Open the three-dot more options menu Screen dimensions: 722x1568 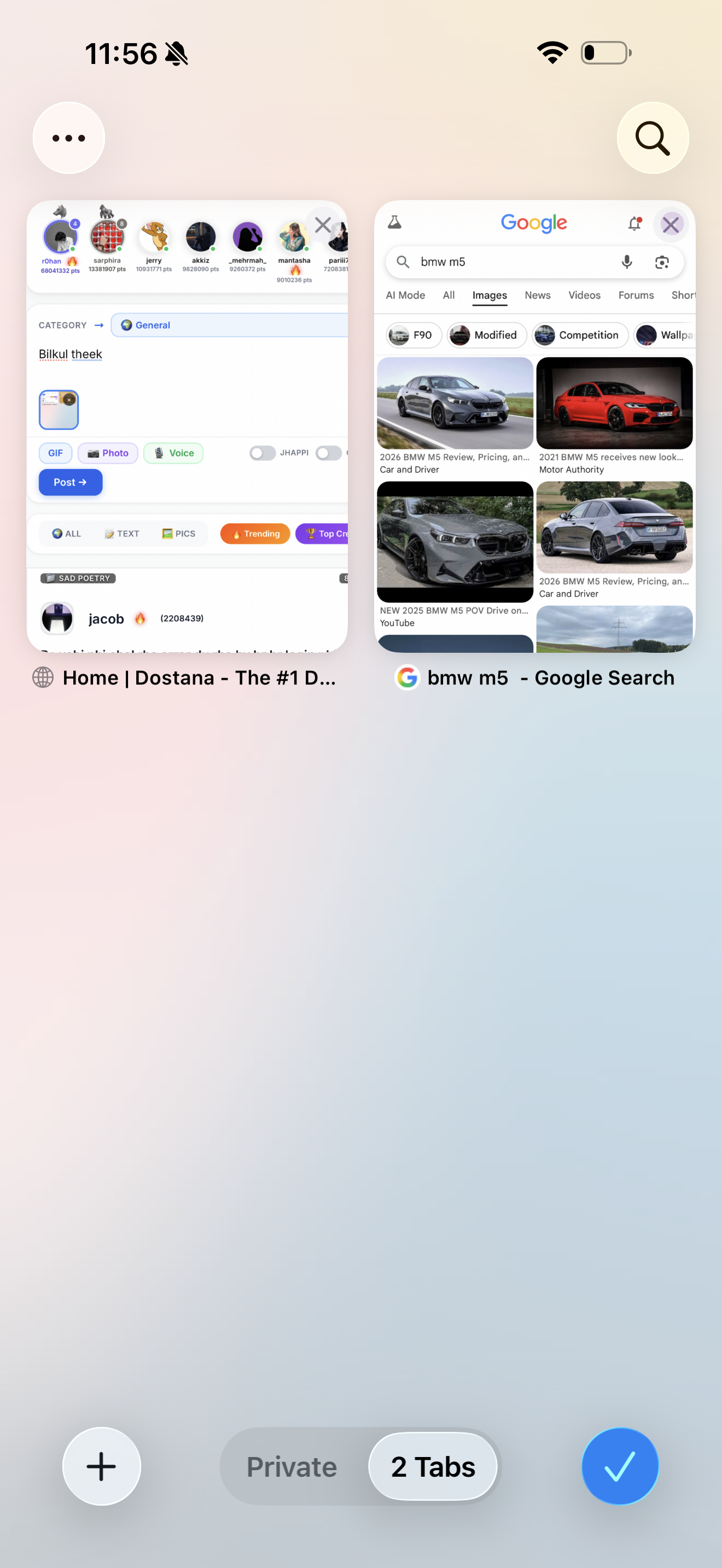click(x=69, y=138)
